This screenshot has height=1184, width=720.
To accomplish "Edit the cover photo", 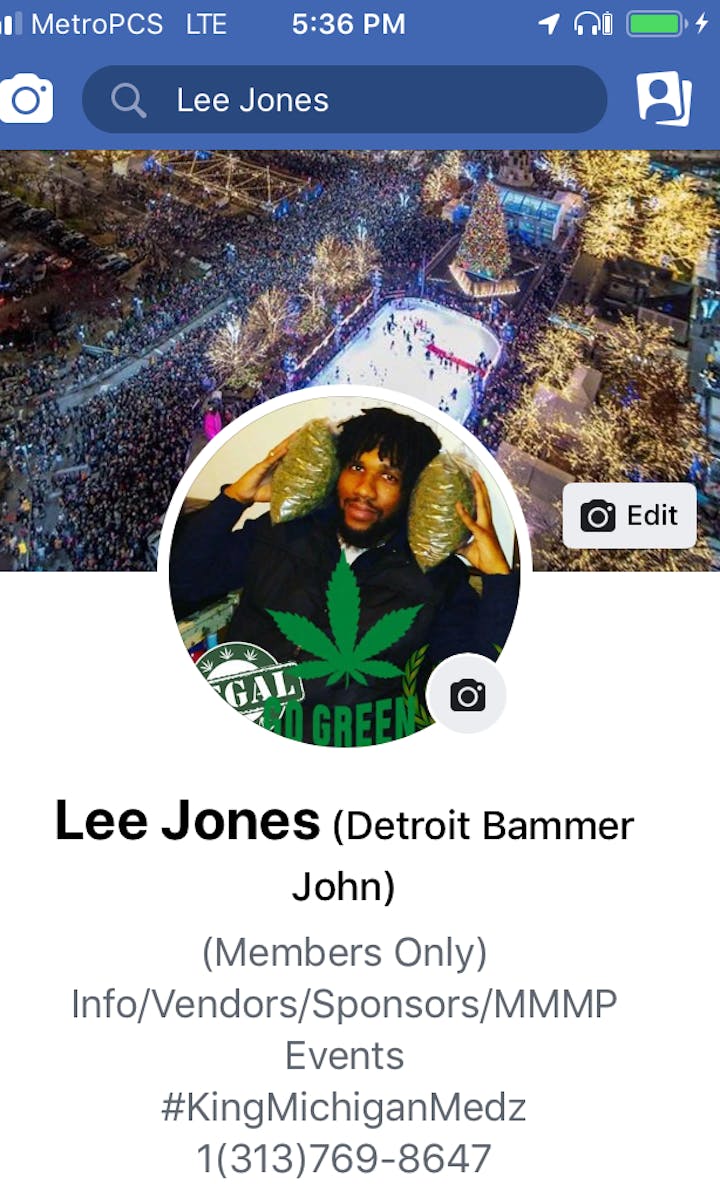I will click(x=629, y=515).
